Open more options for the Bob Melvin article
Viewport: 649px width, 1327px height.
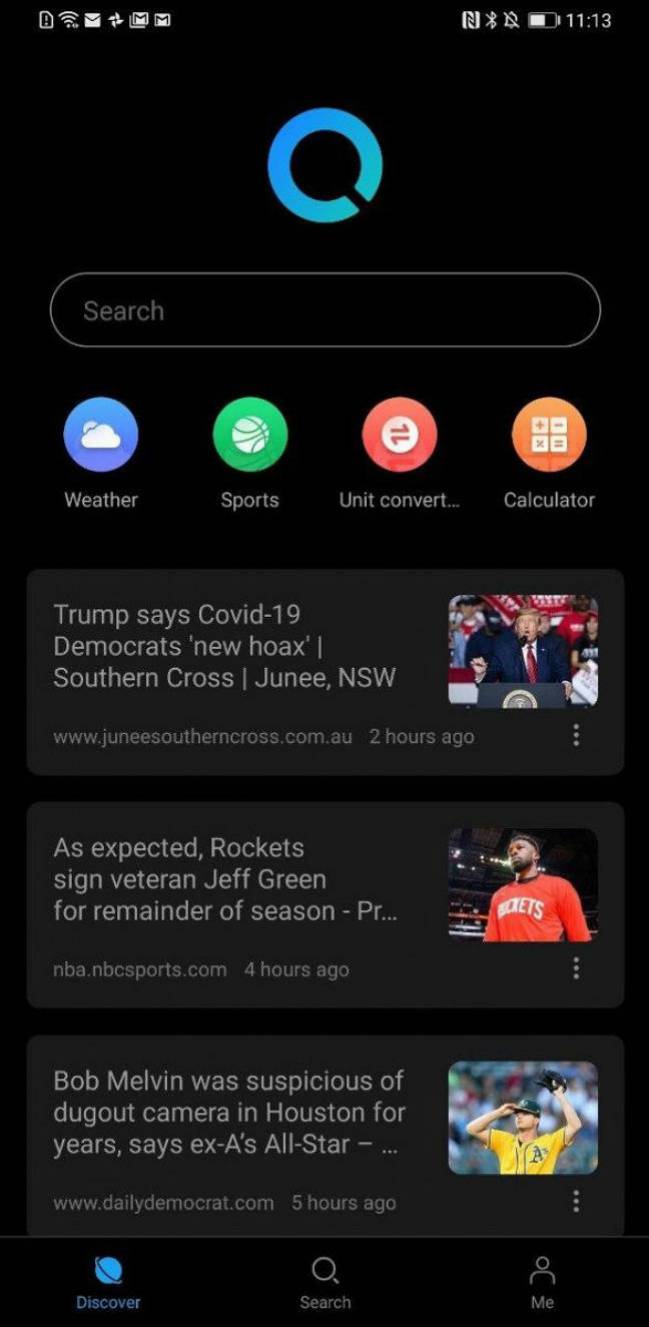(x=576, y=1201)
